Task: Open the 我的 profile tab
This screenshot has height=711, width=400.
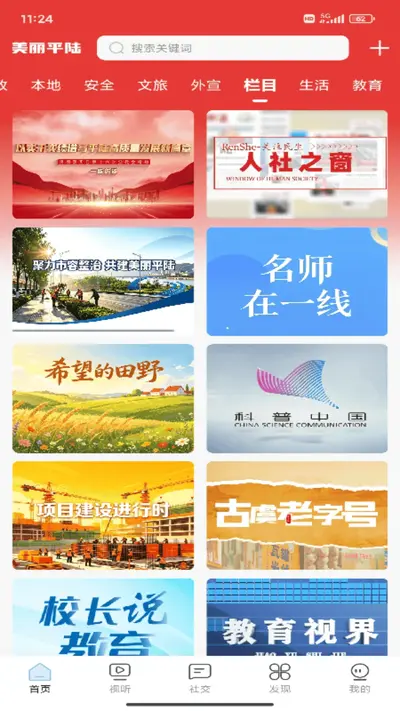Action: click(x=360, y=678)
